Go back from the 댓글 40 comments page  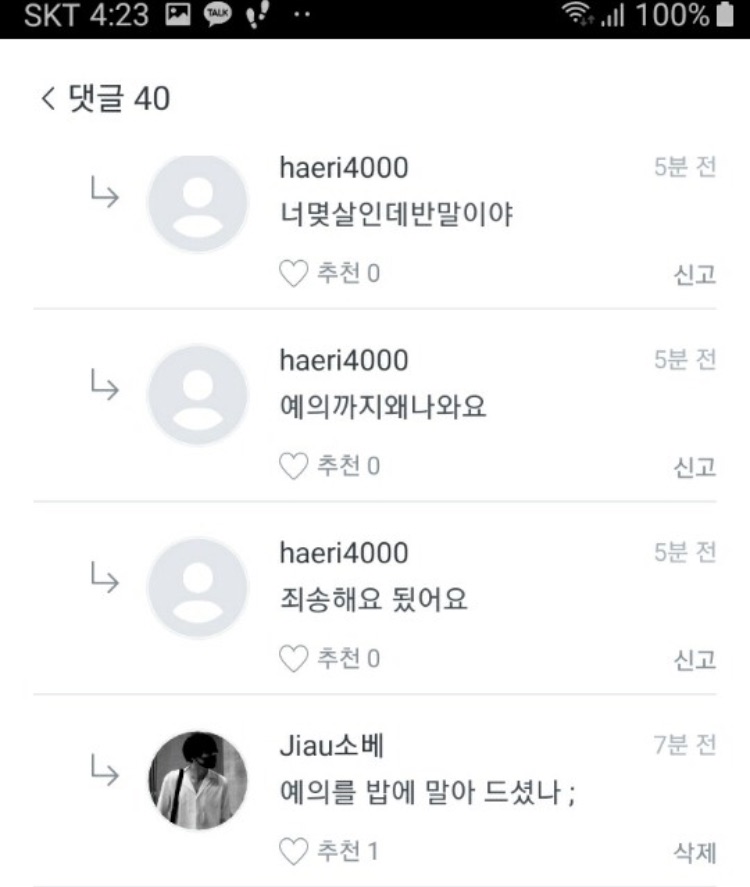[x=48, y=99]
